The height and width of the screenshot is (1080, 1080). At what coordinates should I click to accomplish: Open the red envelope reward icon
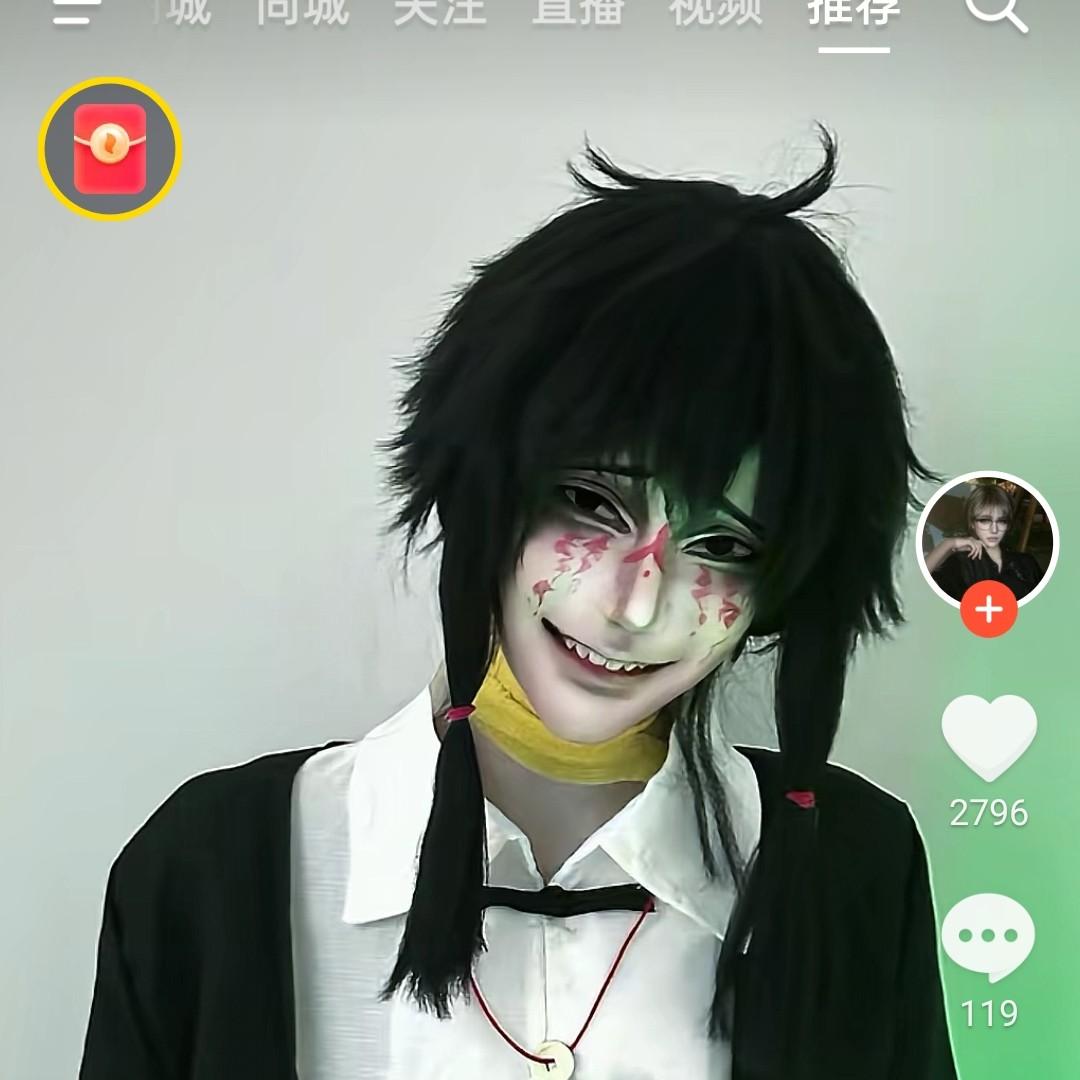click(x=110, y=148)
